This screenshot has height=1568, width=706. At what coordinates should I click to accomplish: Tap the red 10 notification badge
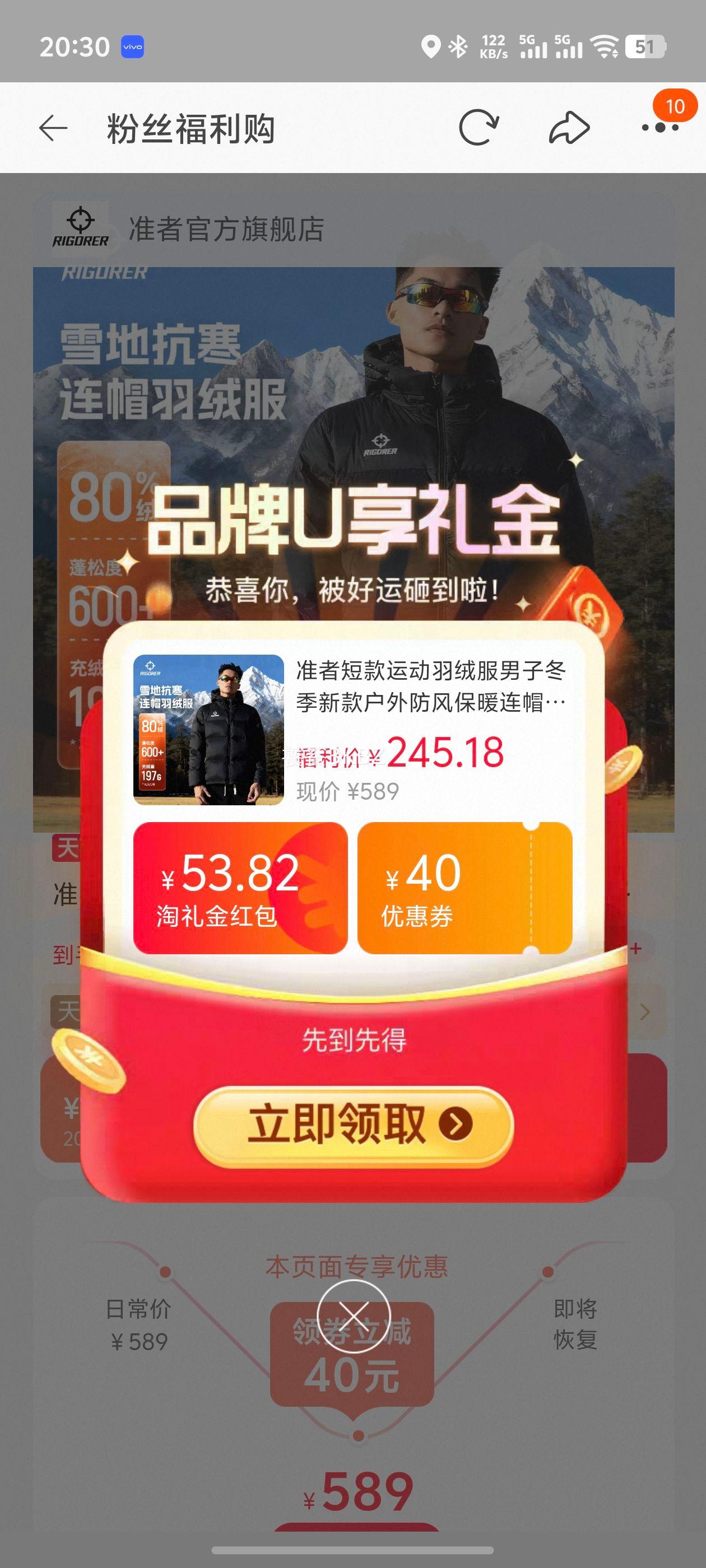pos(675,105)
